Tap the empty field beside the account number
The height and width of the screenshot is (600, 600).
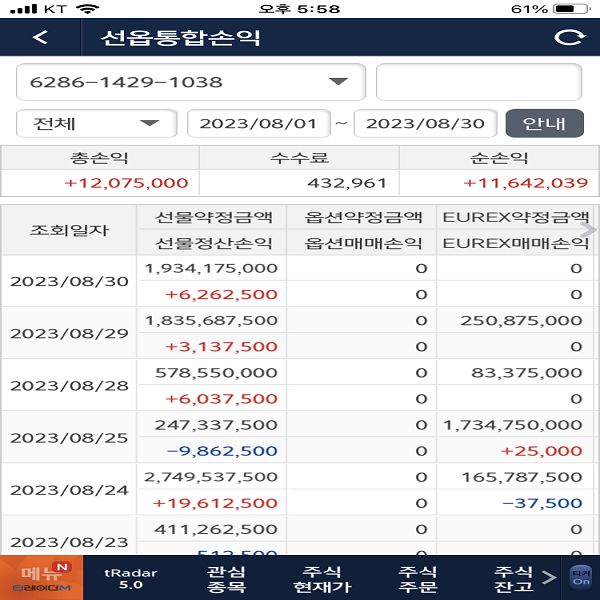click(478, 82)
